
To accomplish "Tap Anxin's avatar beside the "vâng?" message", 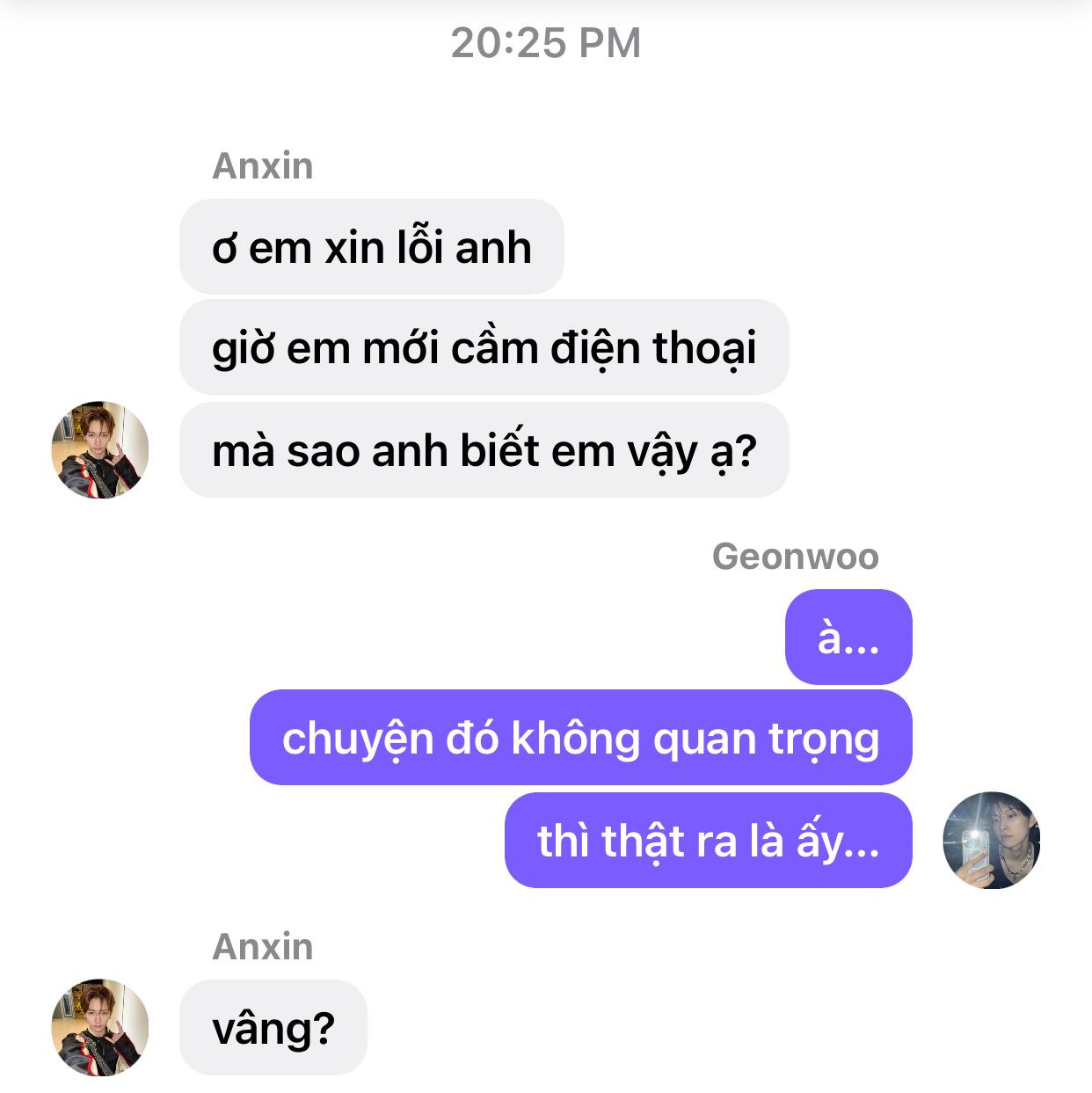I will tap(100, 1027).
